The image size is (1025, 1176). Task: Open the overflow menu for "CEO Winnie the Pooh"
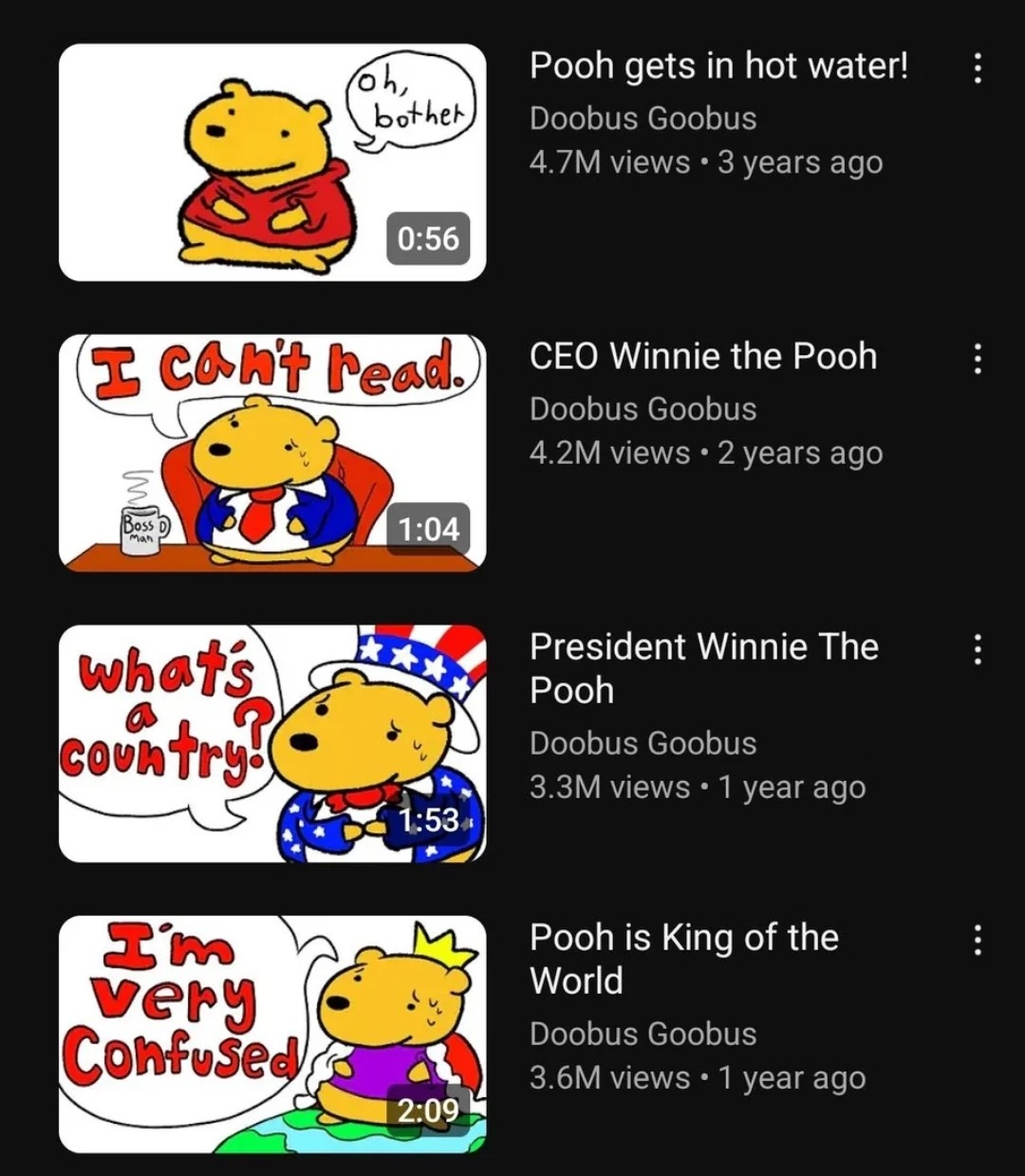point(978,359)
